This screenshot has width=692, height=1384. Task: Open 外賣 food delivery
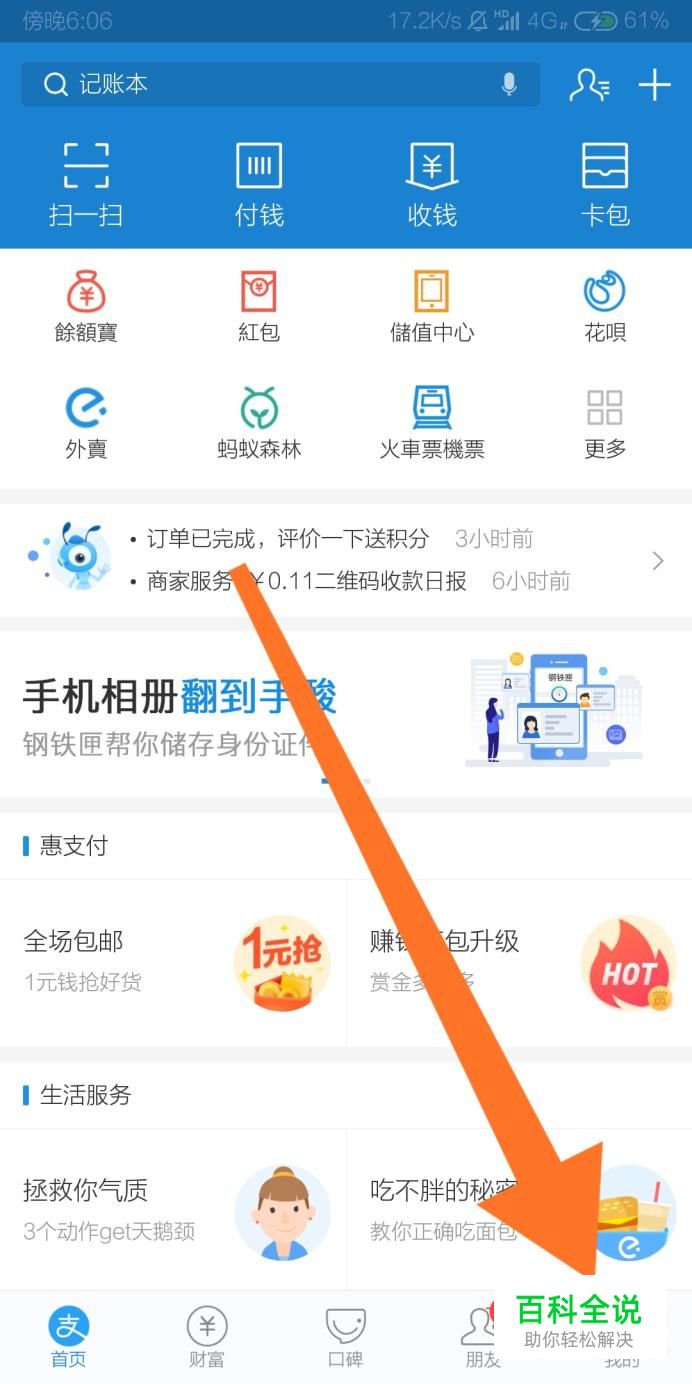86,423
